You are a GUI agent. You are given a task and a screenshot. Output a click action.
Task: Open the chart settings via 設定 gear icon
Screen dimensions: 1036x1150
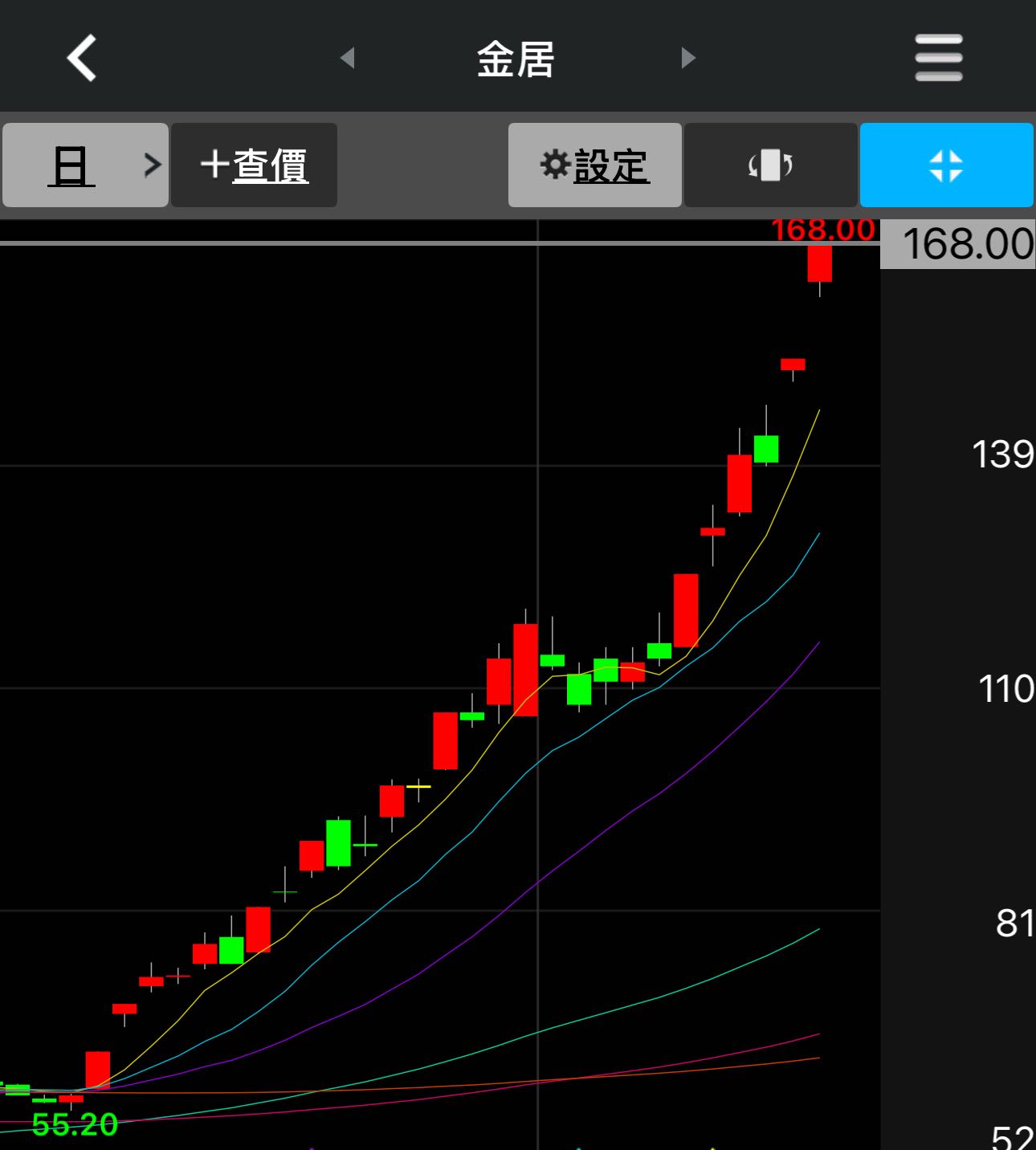(594, 165)
